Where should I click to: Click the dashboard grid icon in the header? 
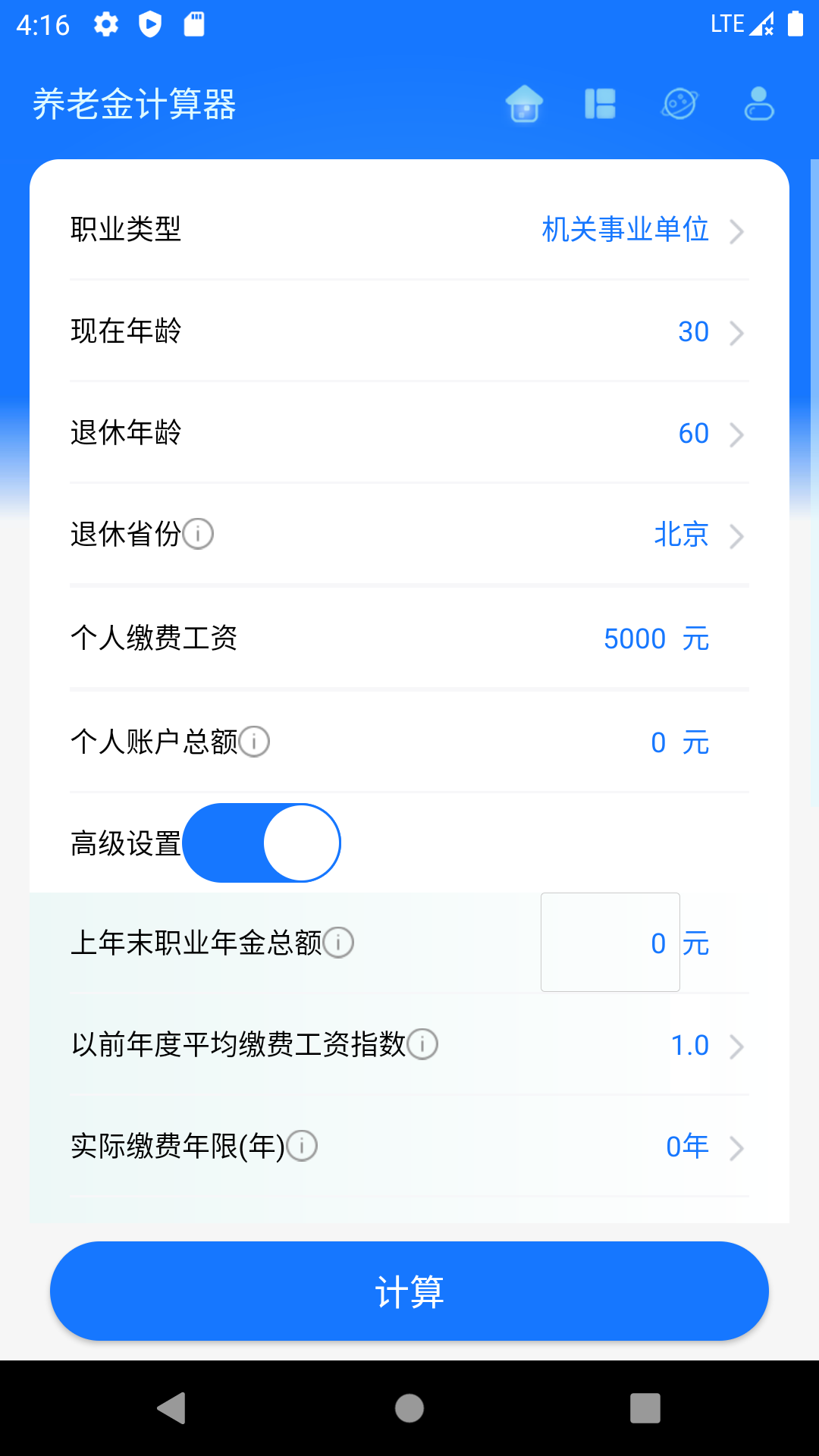point(600,105)
